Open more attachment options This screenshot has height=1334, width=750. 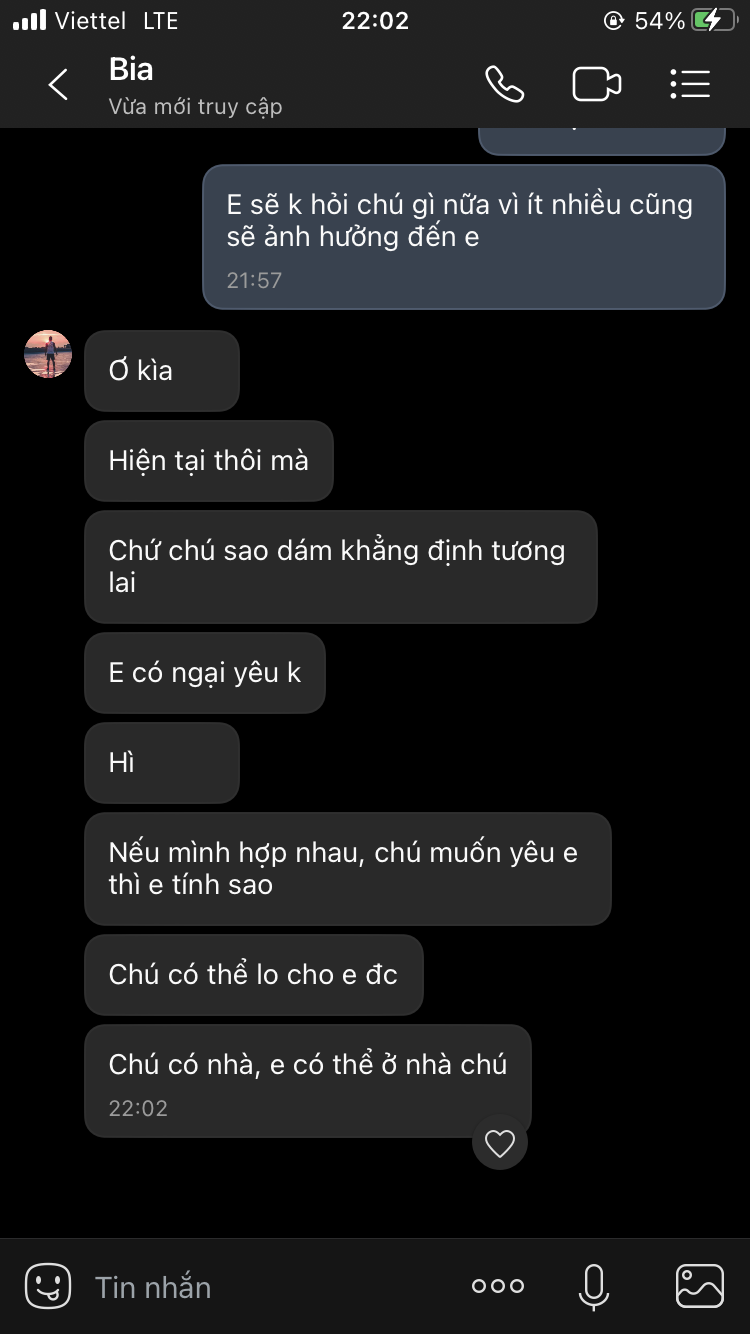click(x=497, y=1286)
